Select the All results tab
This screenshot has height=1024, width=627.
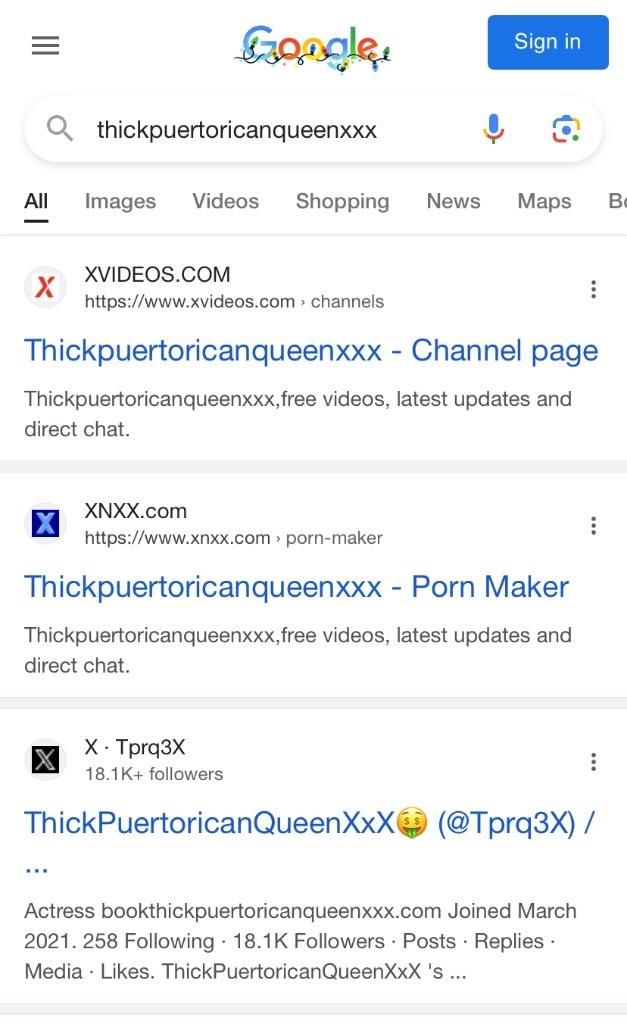[x=36, y=201]
